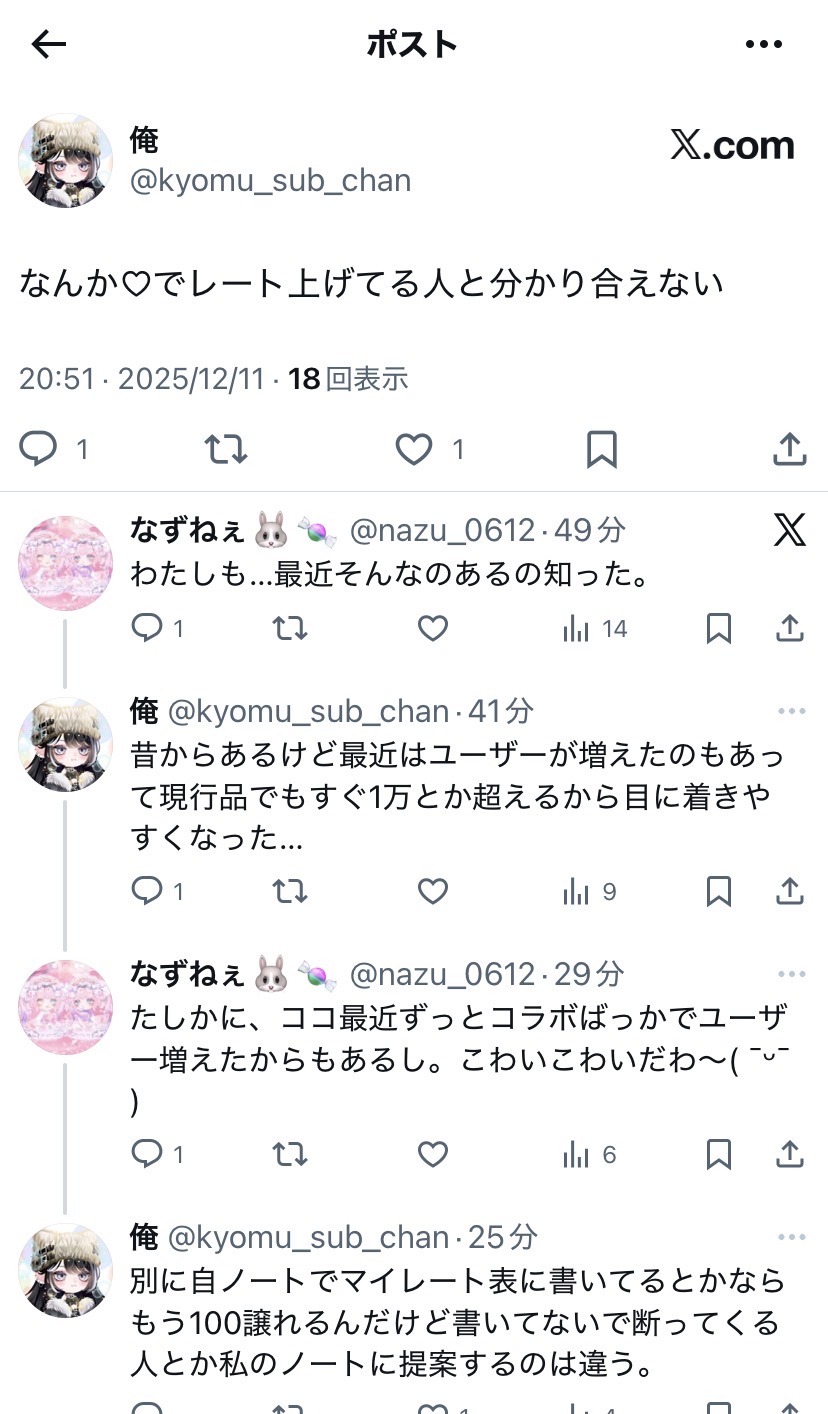Like なずねぇ's 29分 reply about コラボ
The height and width of the screenshot is (1414, 828).
(432, 1155)
